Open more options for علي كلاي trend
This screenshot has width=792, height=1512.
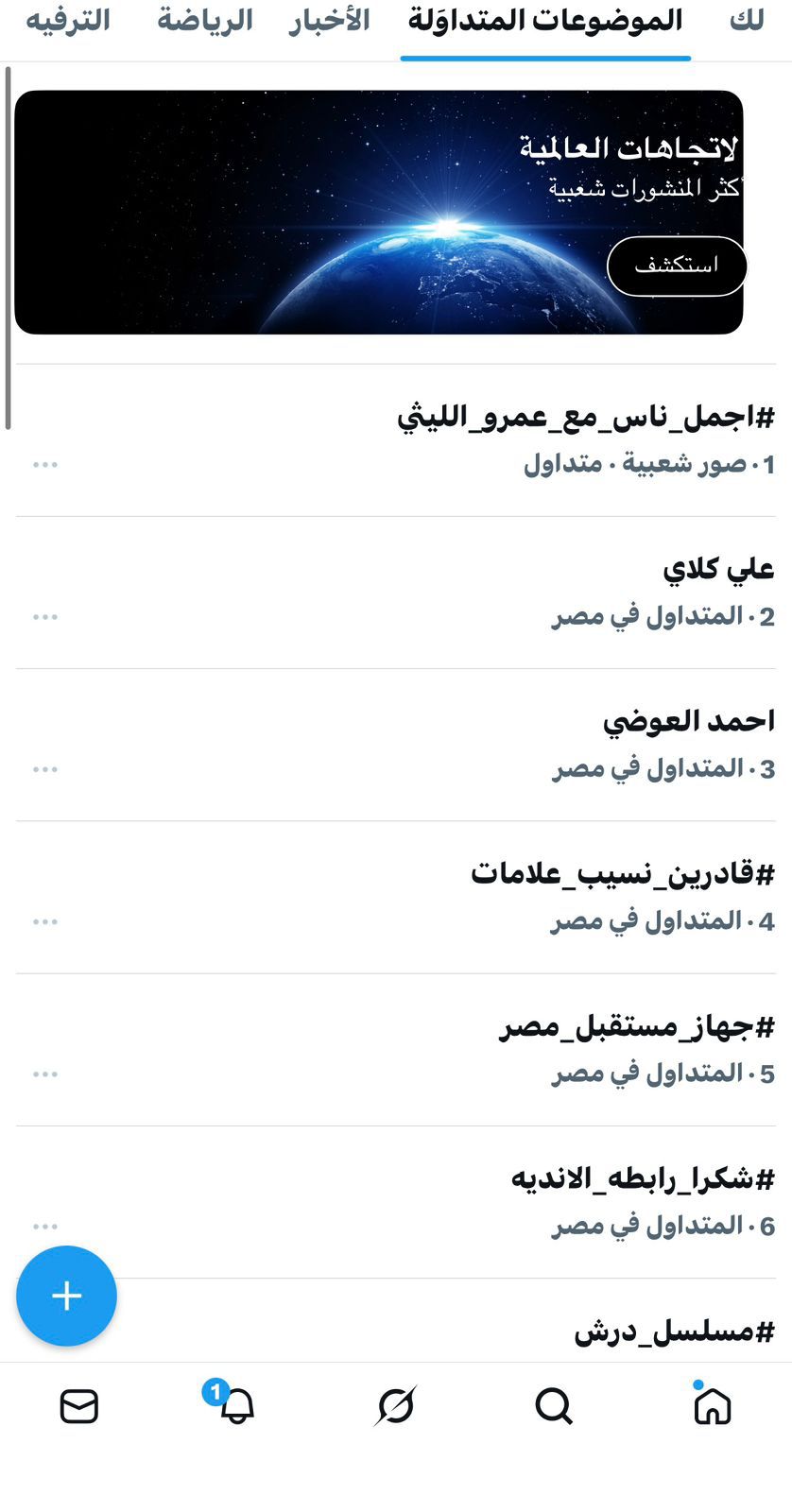pyautogui.click(x=45, y=617)
